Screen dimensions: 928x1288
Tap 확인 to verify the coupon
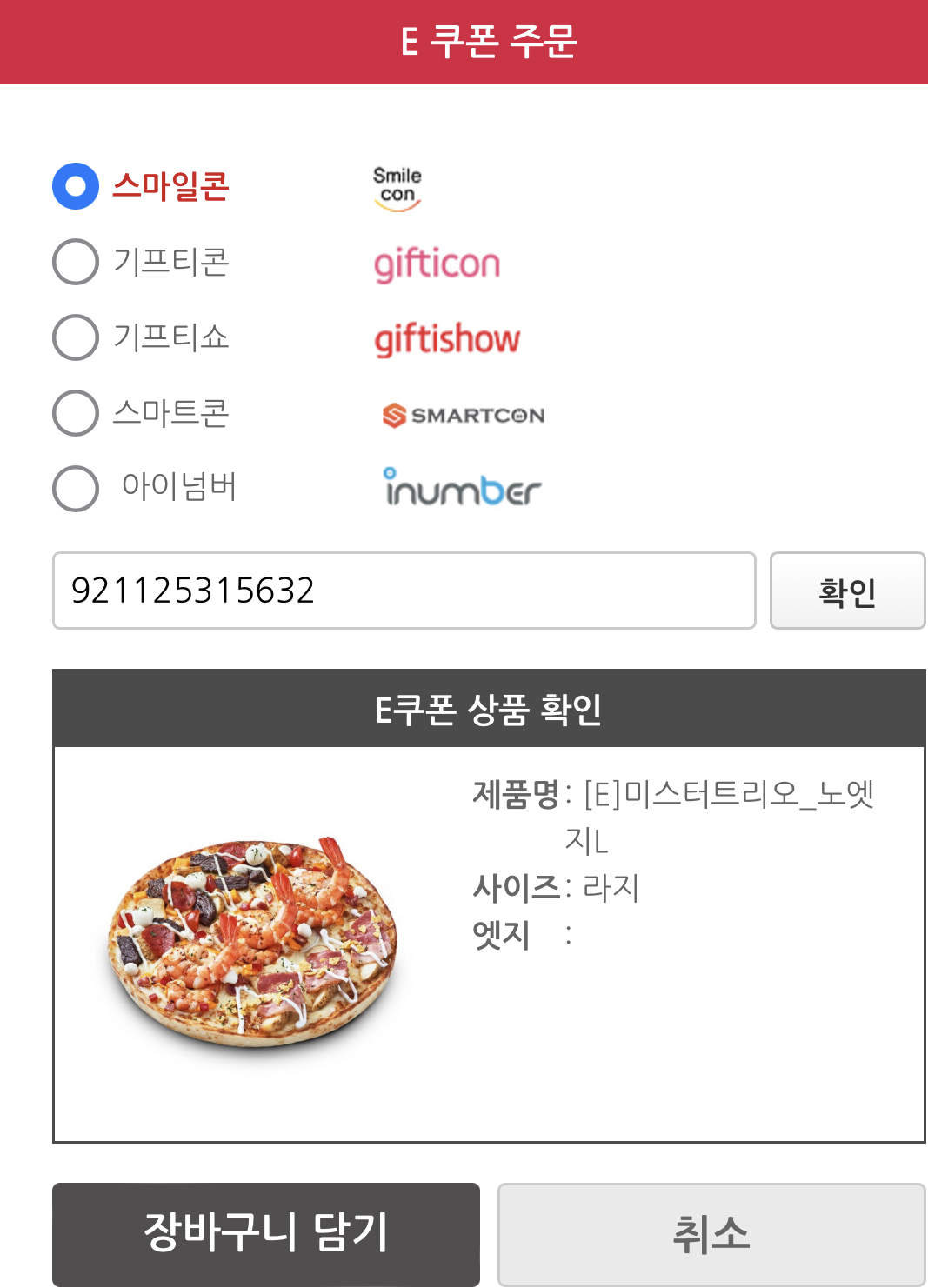coord(847,591)
